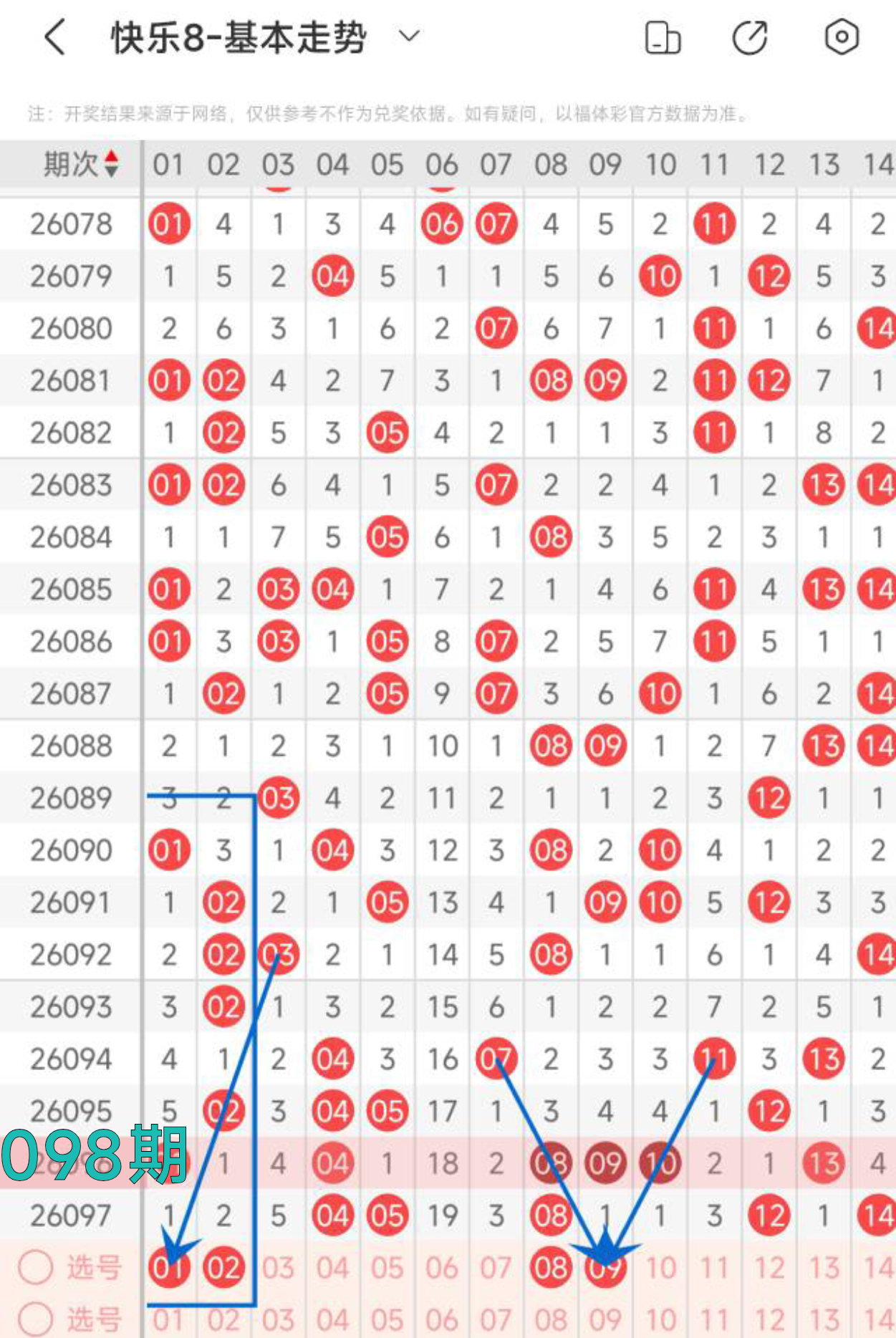
Task: Deselect number 08 in first 选号 row
Action: point(551,1268)
